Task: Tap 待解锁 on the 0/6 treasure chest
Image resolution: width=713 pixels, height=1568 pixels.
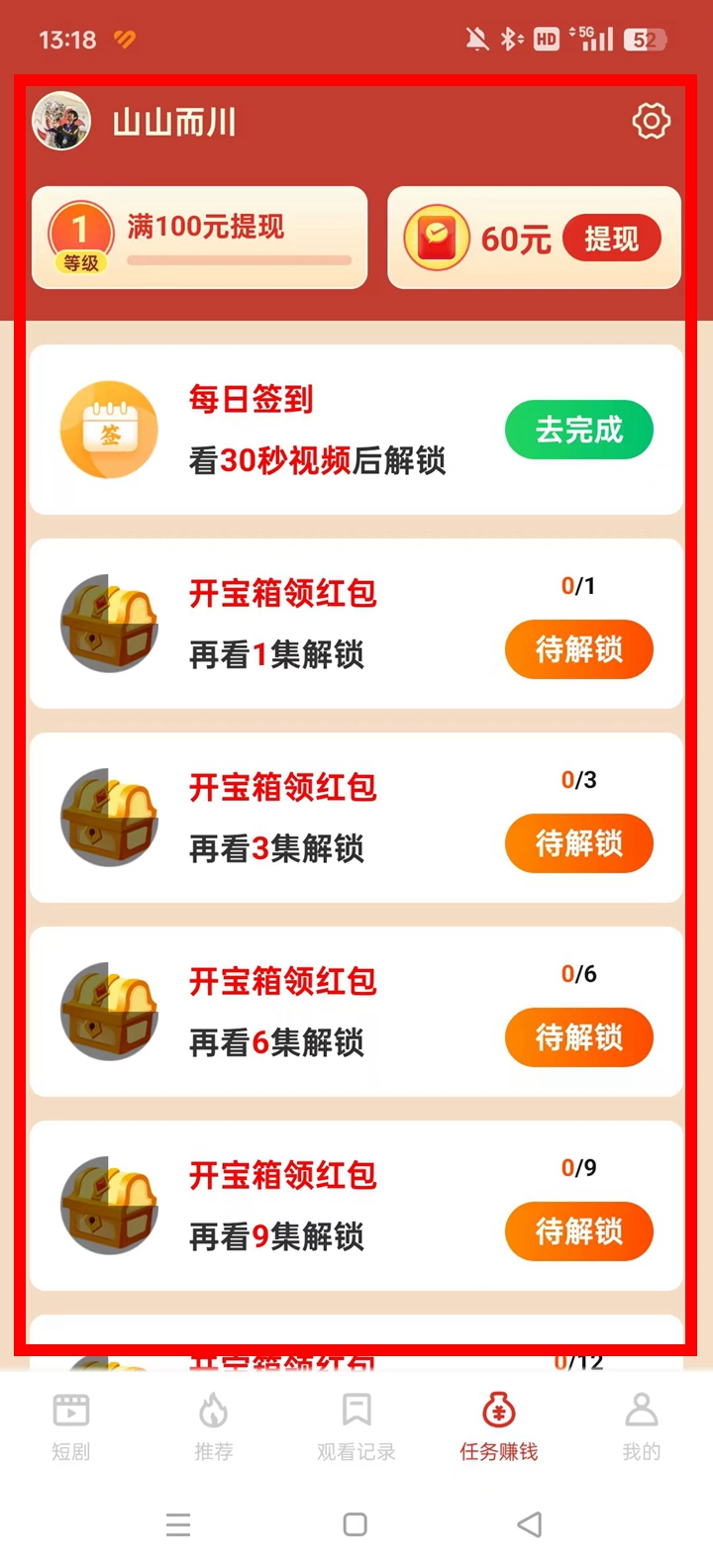Action: pos(579,1037)
